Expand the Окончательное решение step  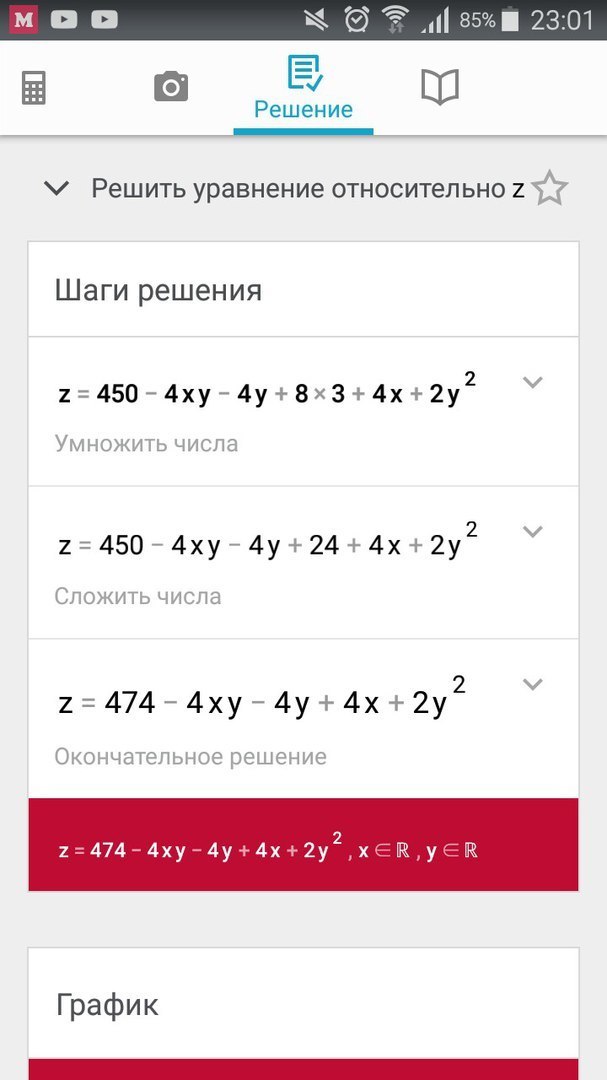pyautogui.click(x=533, y=685)
